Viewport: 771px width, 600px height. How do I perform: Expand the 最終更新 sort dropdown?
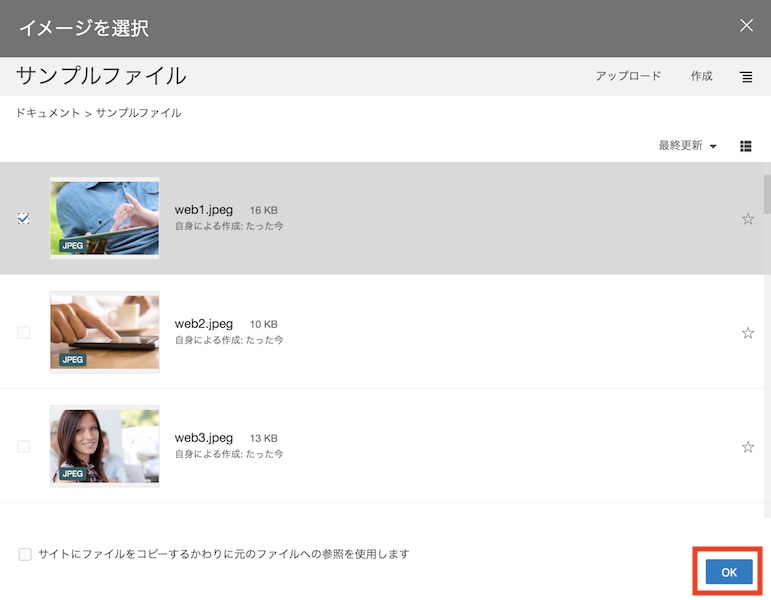coord(687,146)
